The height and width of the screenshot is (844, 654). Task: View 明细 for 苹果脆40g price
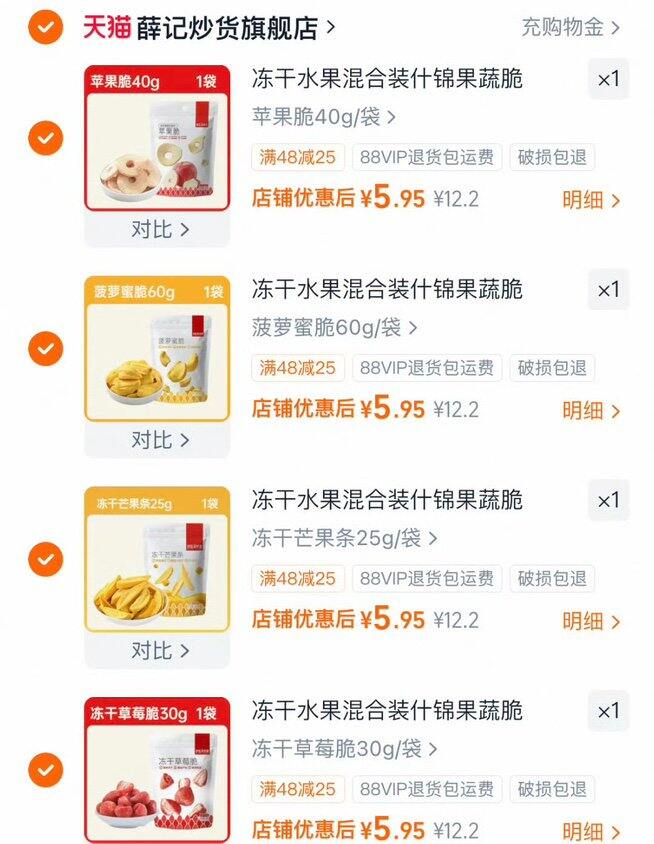[x=591, y=200]
